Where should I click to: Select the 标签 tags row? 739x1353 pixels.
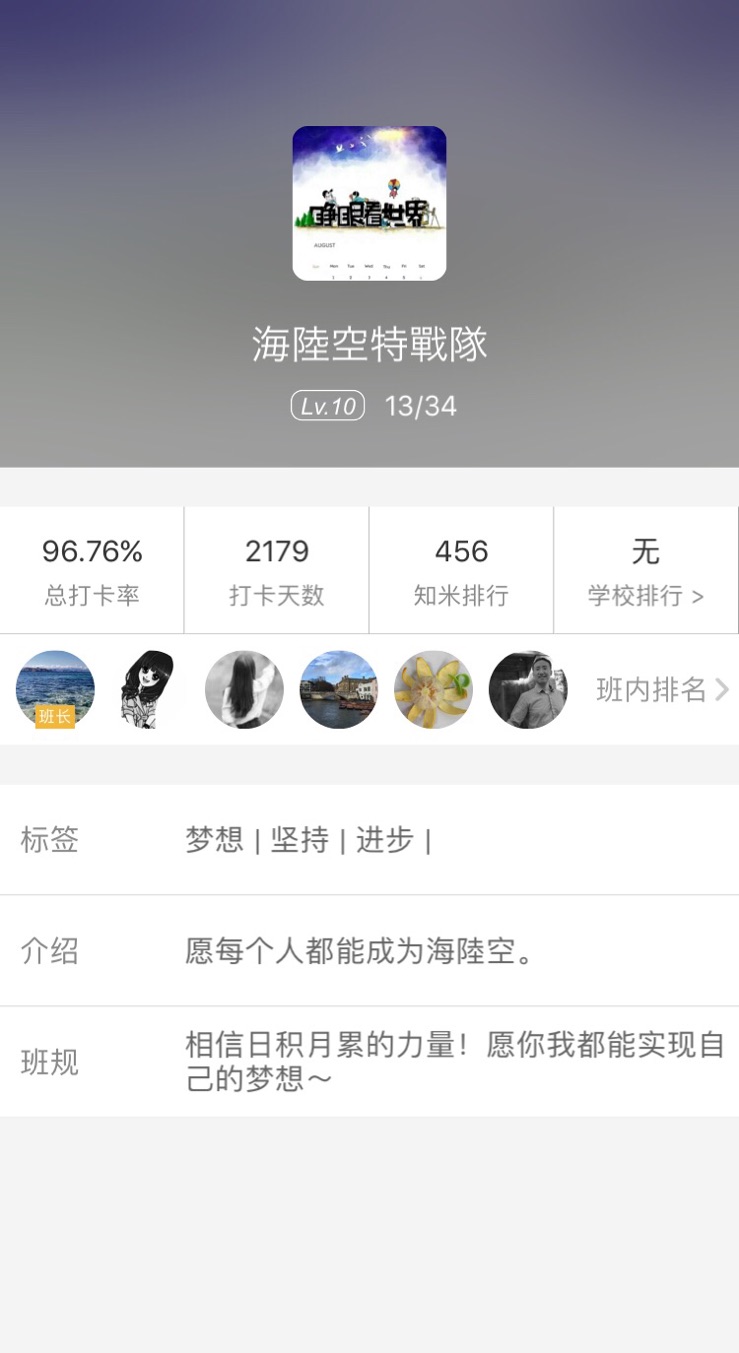pos(50,840)
